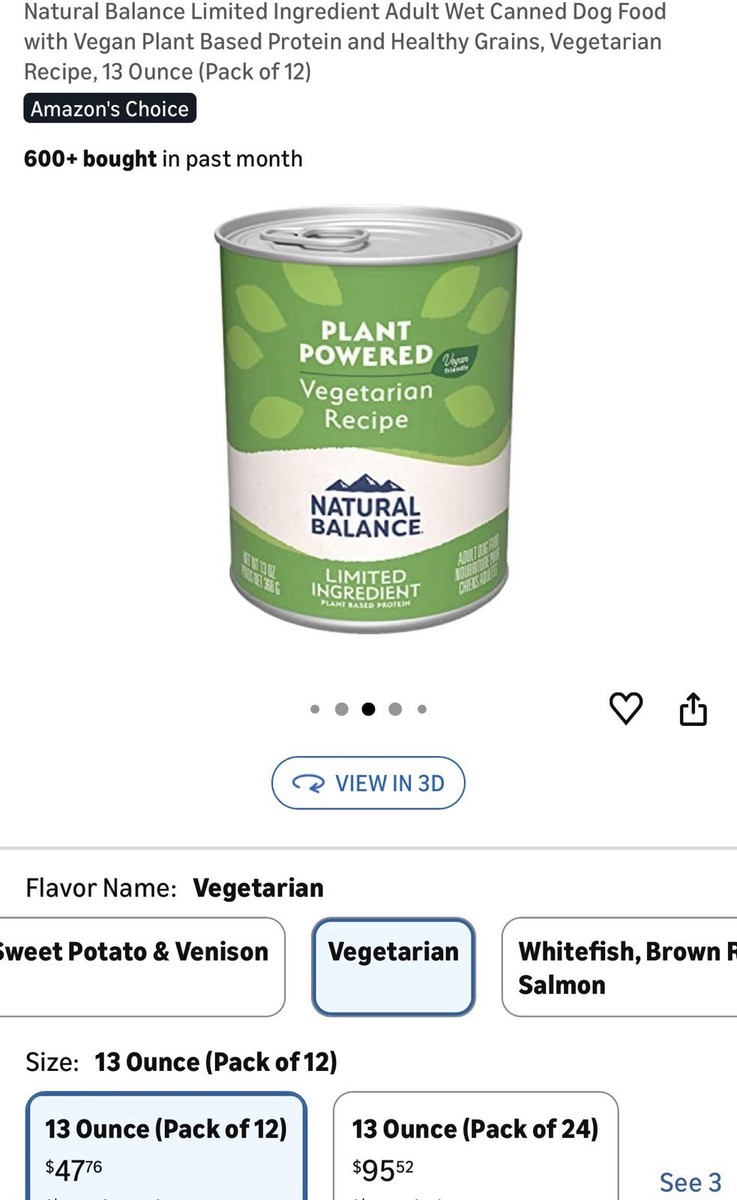737x1200 pixels.
Task: Open the product can image
Action: pyautogui.click(x=368, y=420)
